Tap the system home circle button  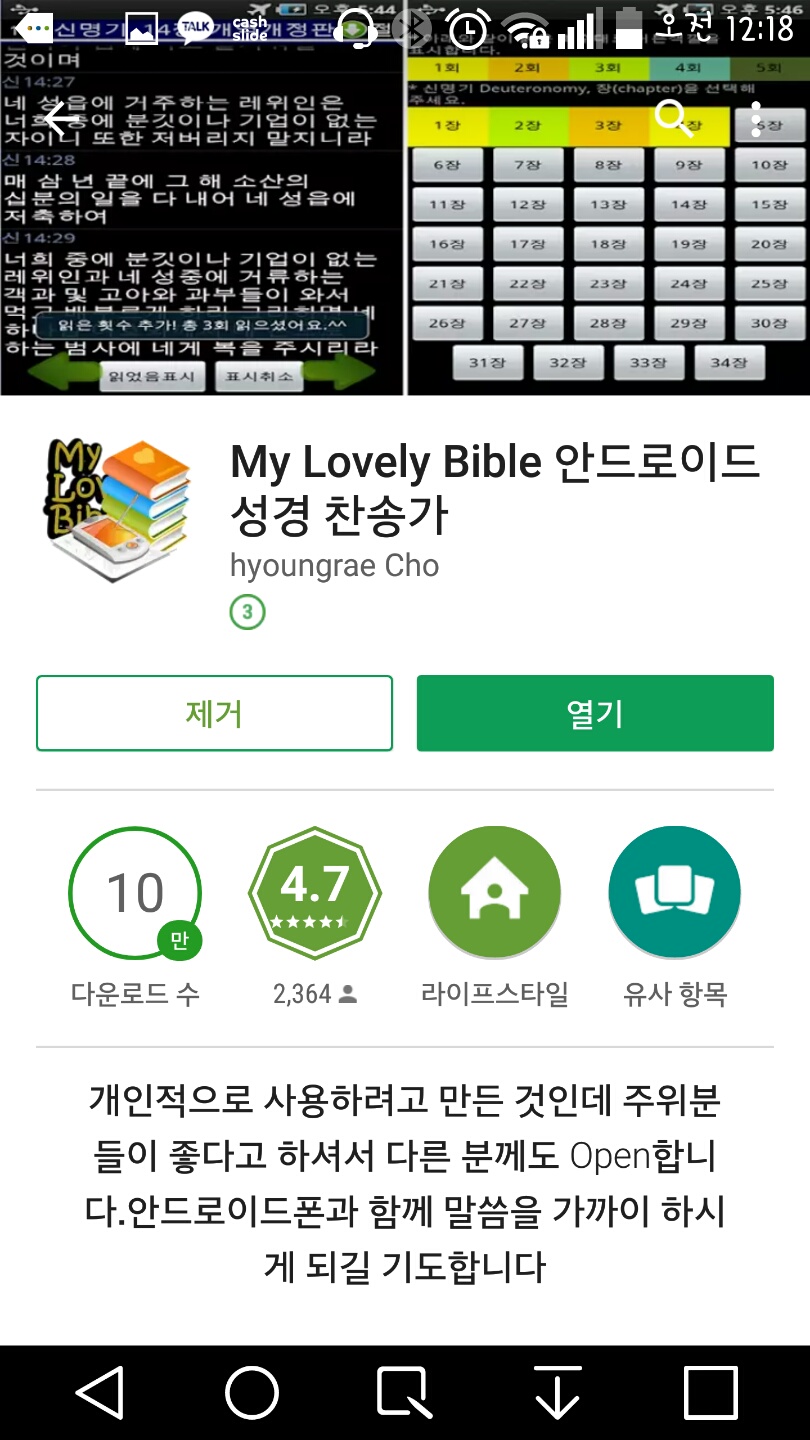[x=252, y=1392]
